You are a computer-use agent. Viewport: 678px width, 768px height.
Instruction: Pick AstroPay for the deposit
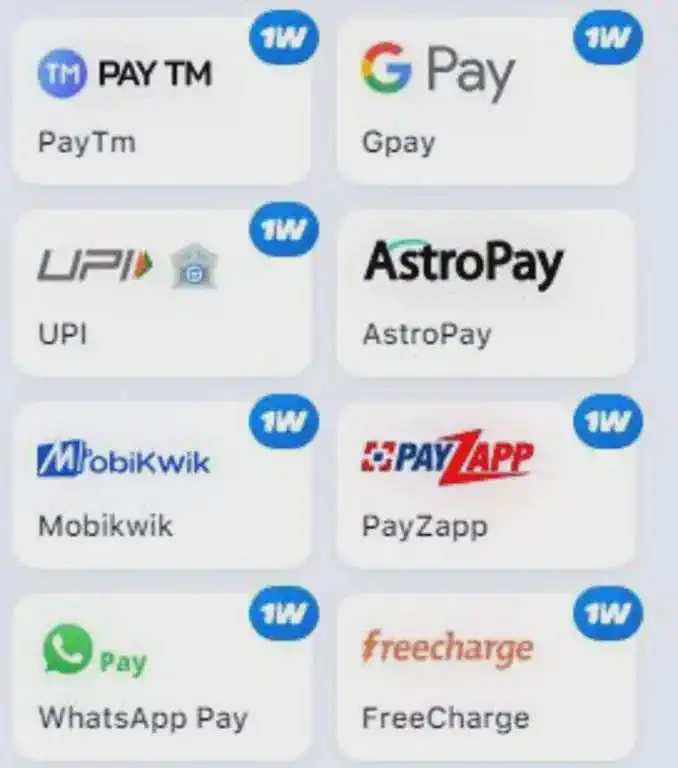[486, 294]
